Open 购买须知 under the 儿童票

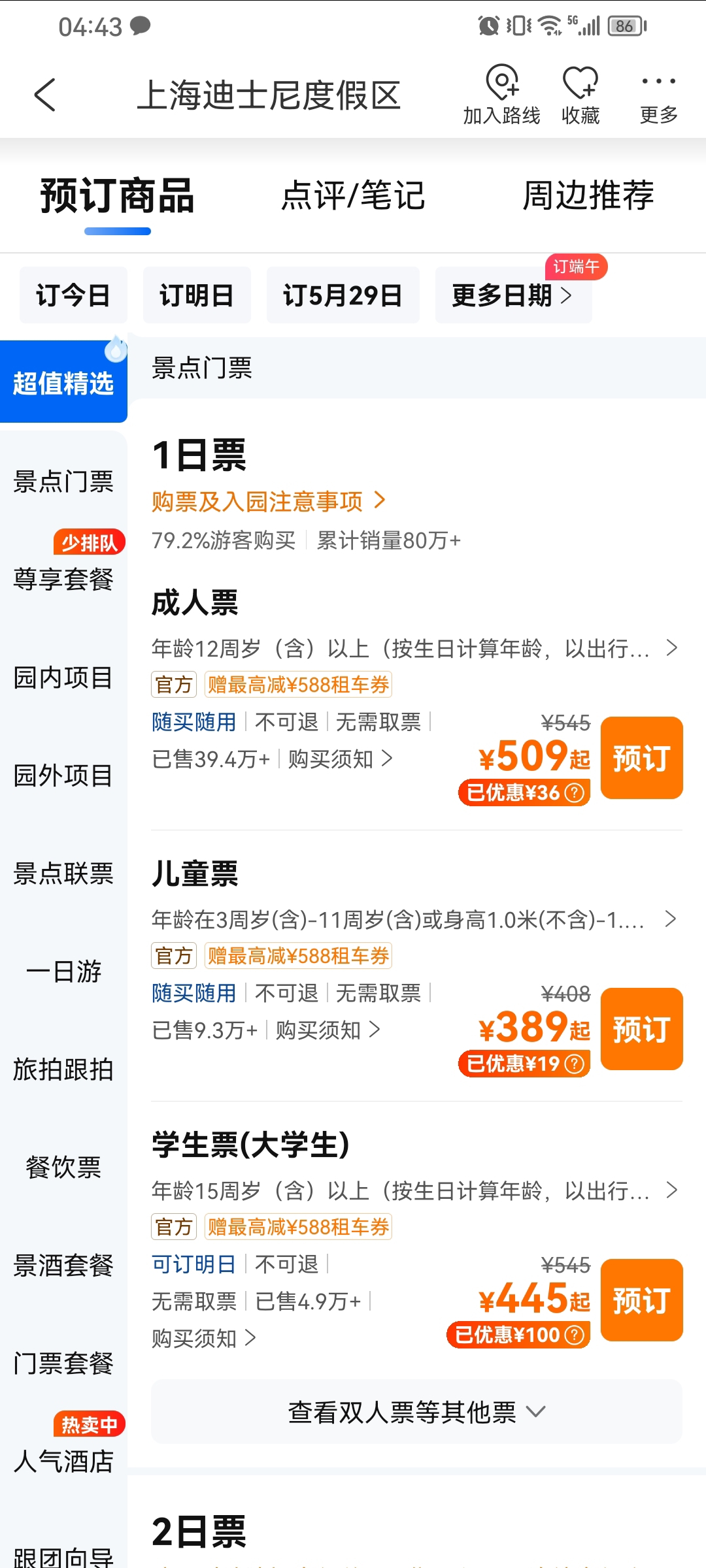click(x=328, y=1030)
